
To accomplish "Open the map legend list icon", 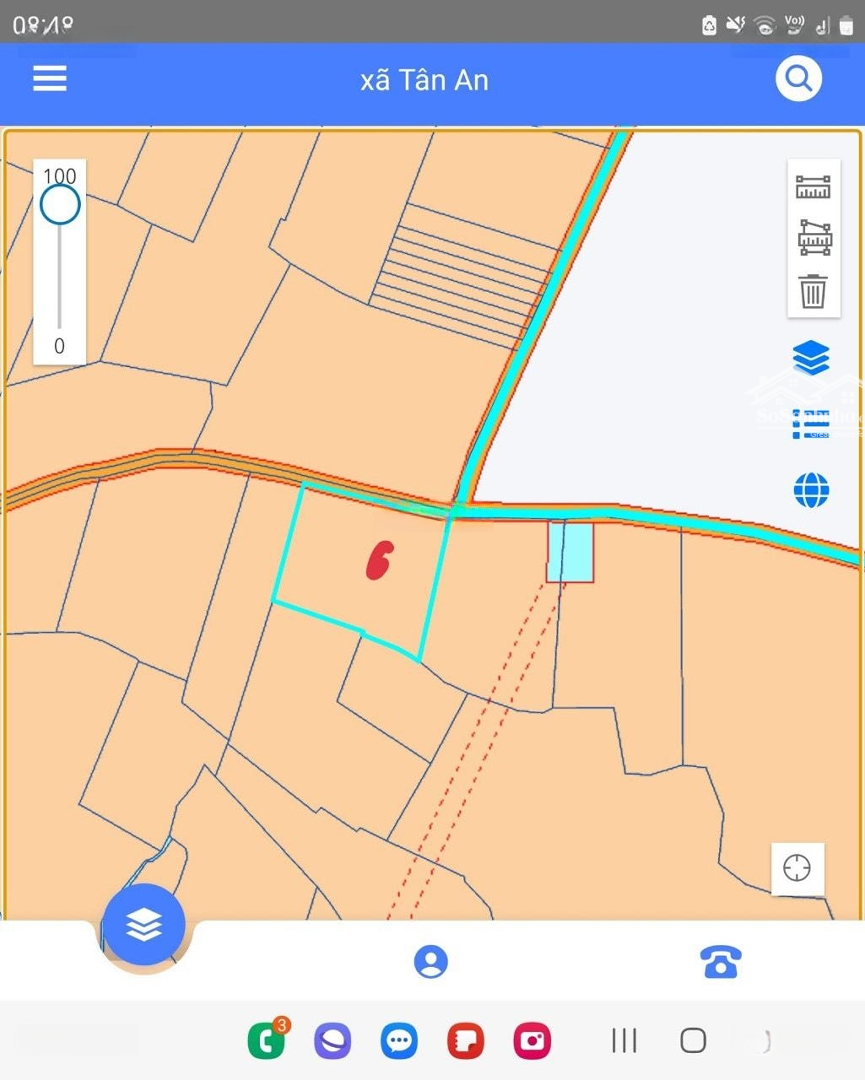I will coord(813,421).
